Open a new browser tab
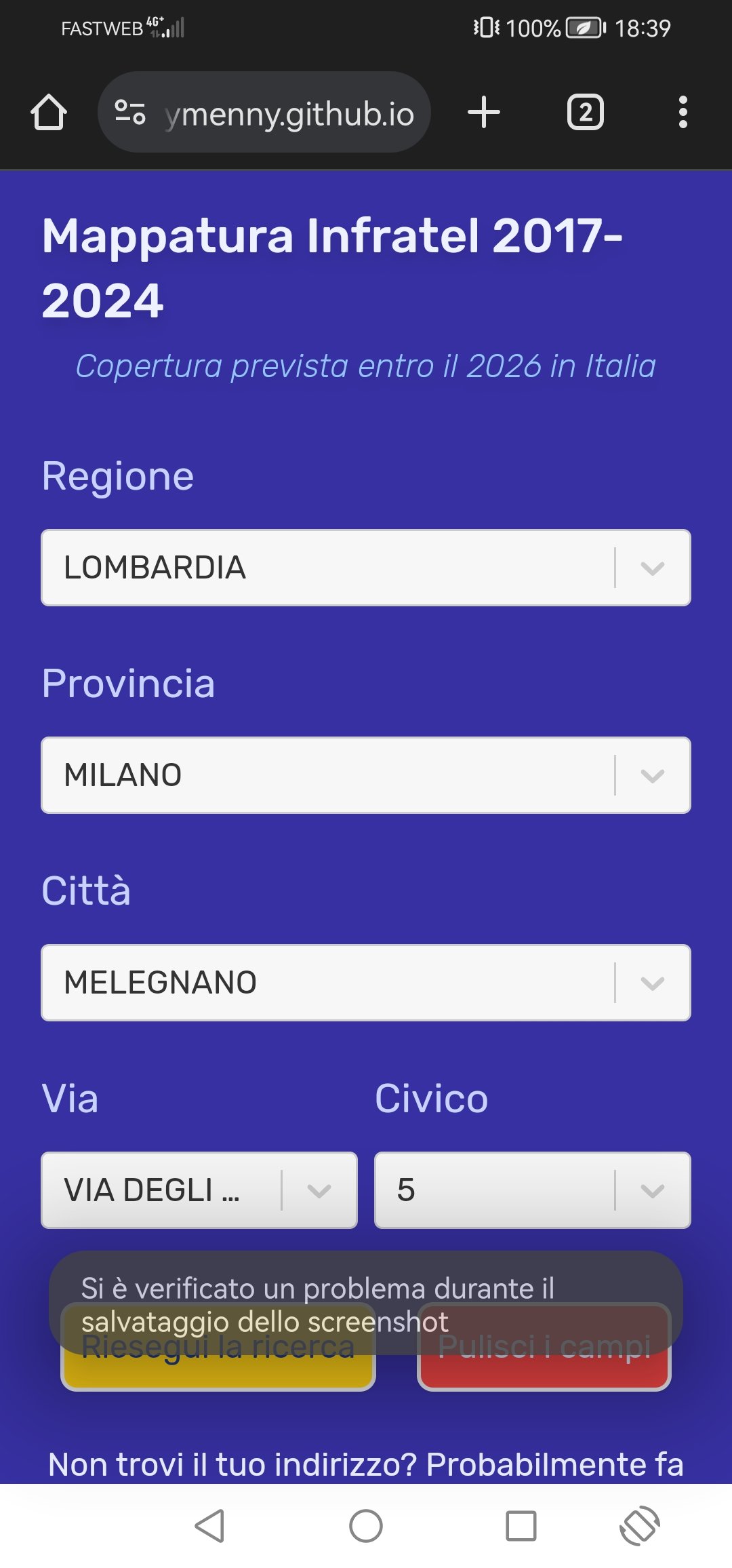 click(x=484, y=112)
